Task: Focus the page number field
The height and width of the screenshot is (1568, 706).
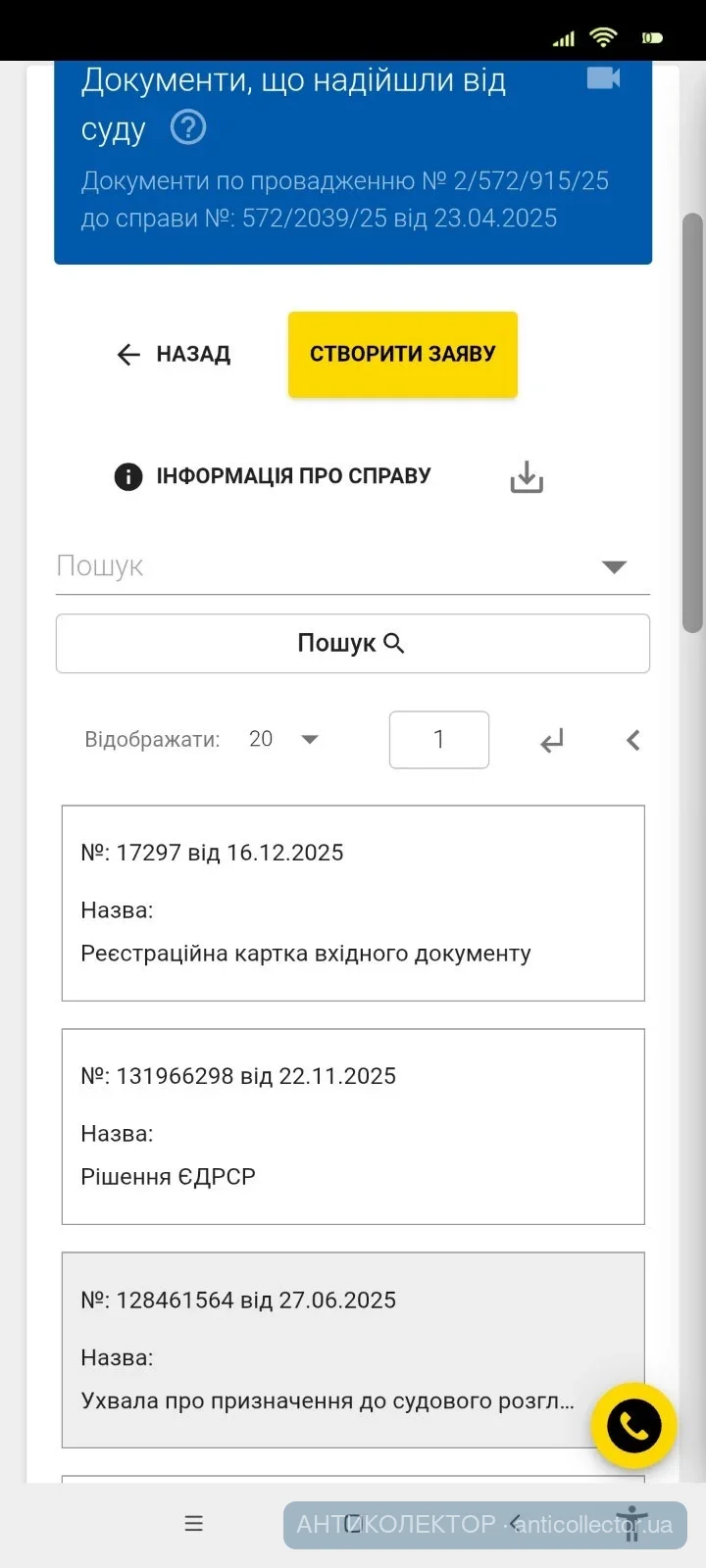Action: (x=439, y=740)
